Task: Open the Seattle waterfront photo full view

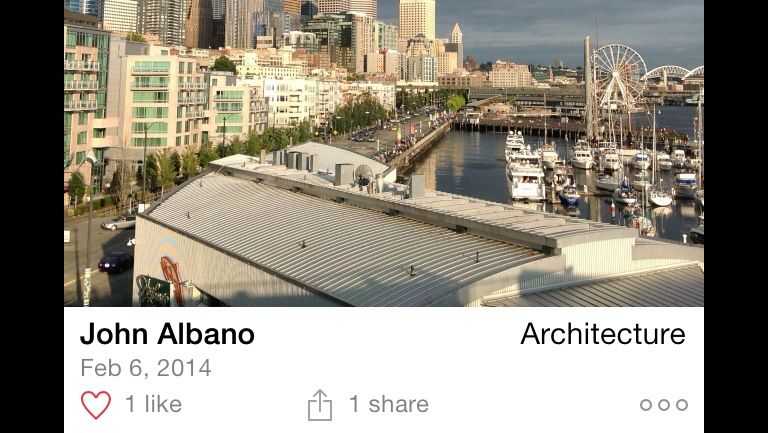Action: pos(384,153)
